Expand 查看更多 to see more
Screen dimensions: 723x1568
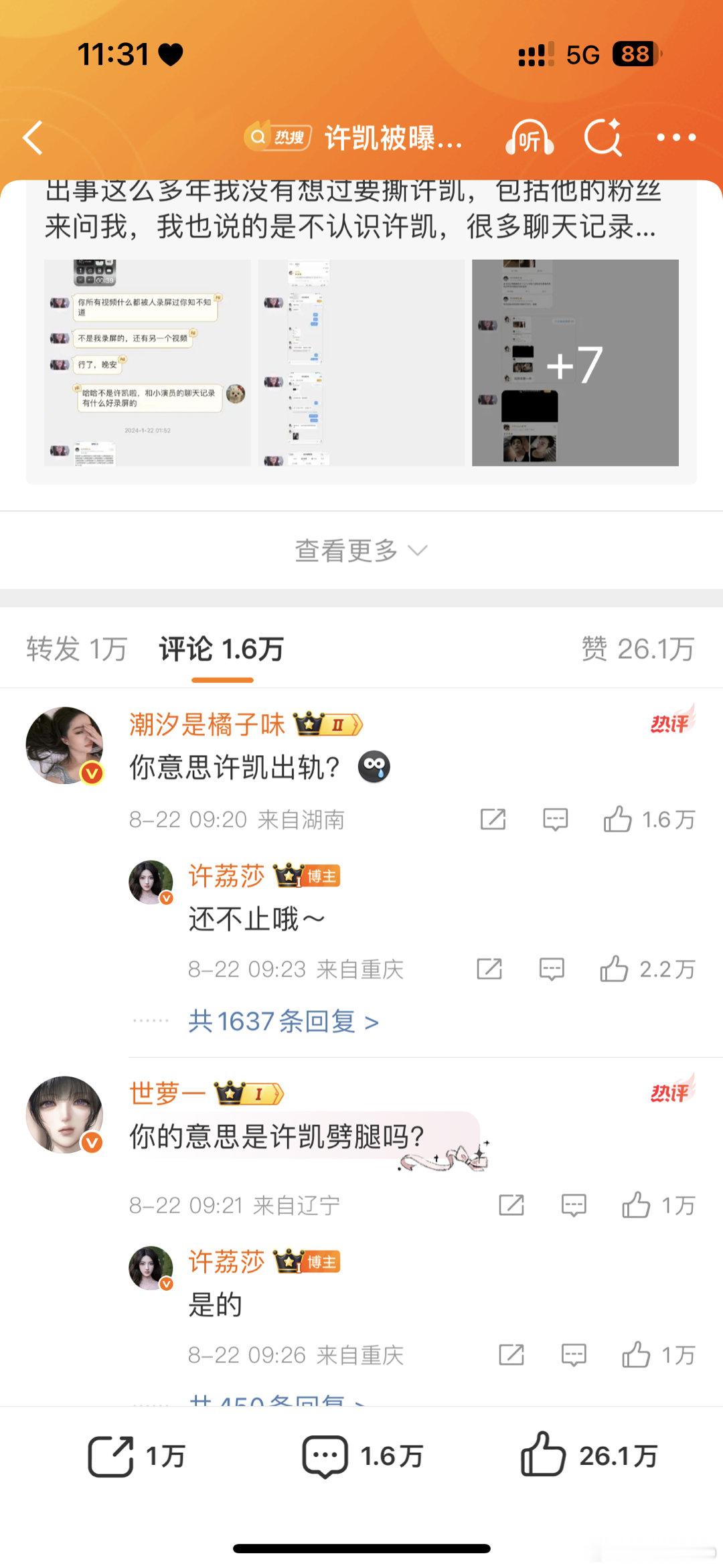(x=360, y=550)
